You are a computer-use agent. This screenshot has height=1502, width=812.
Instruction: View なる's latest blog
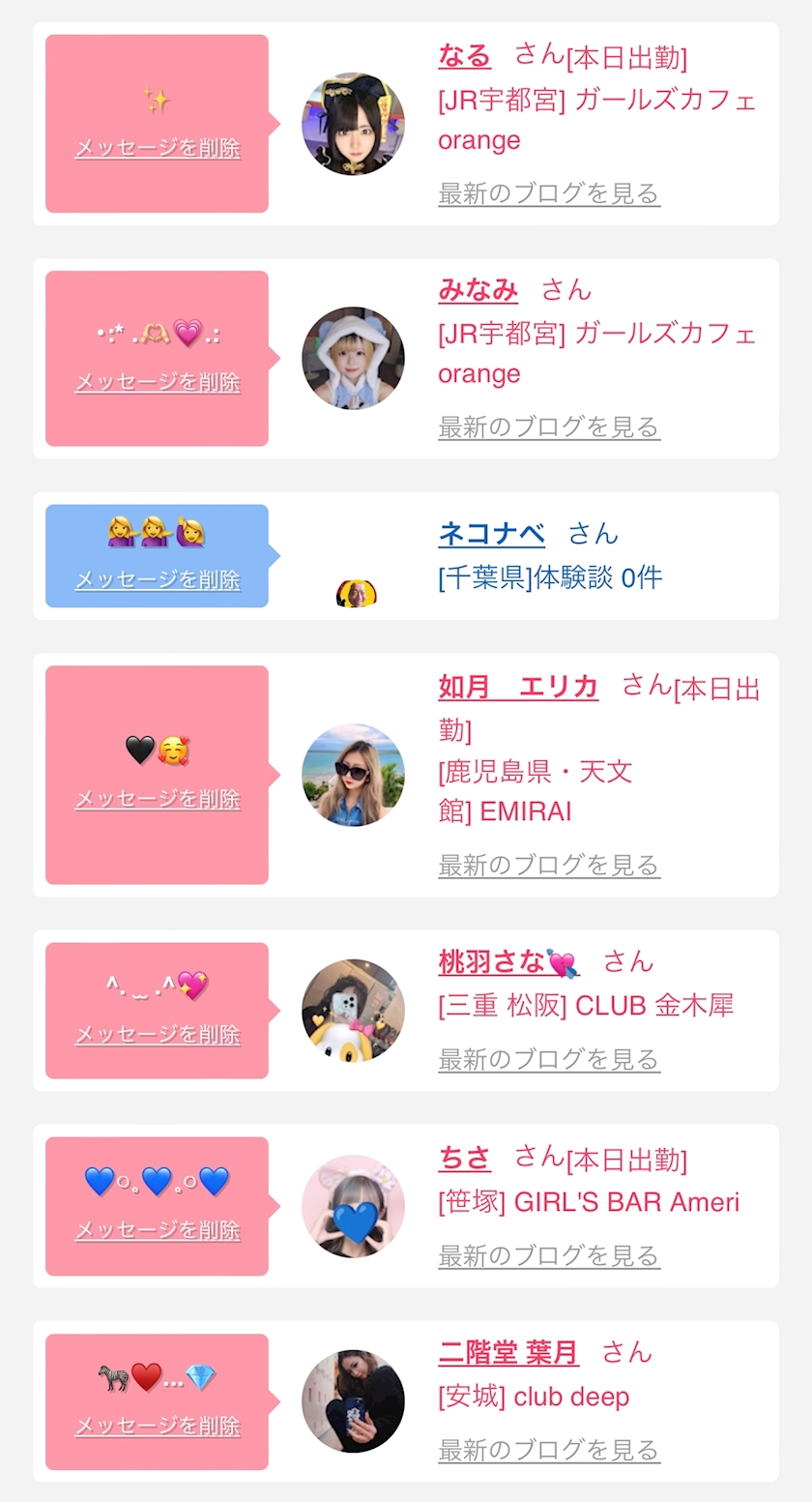[x=548, y=192]
